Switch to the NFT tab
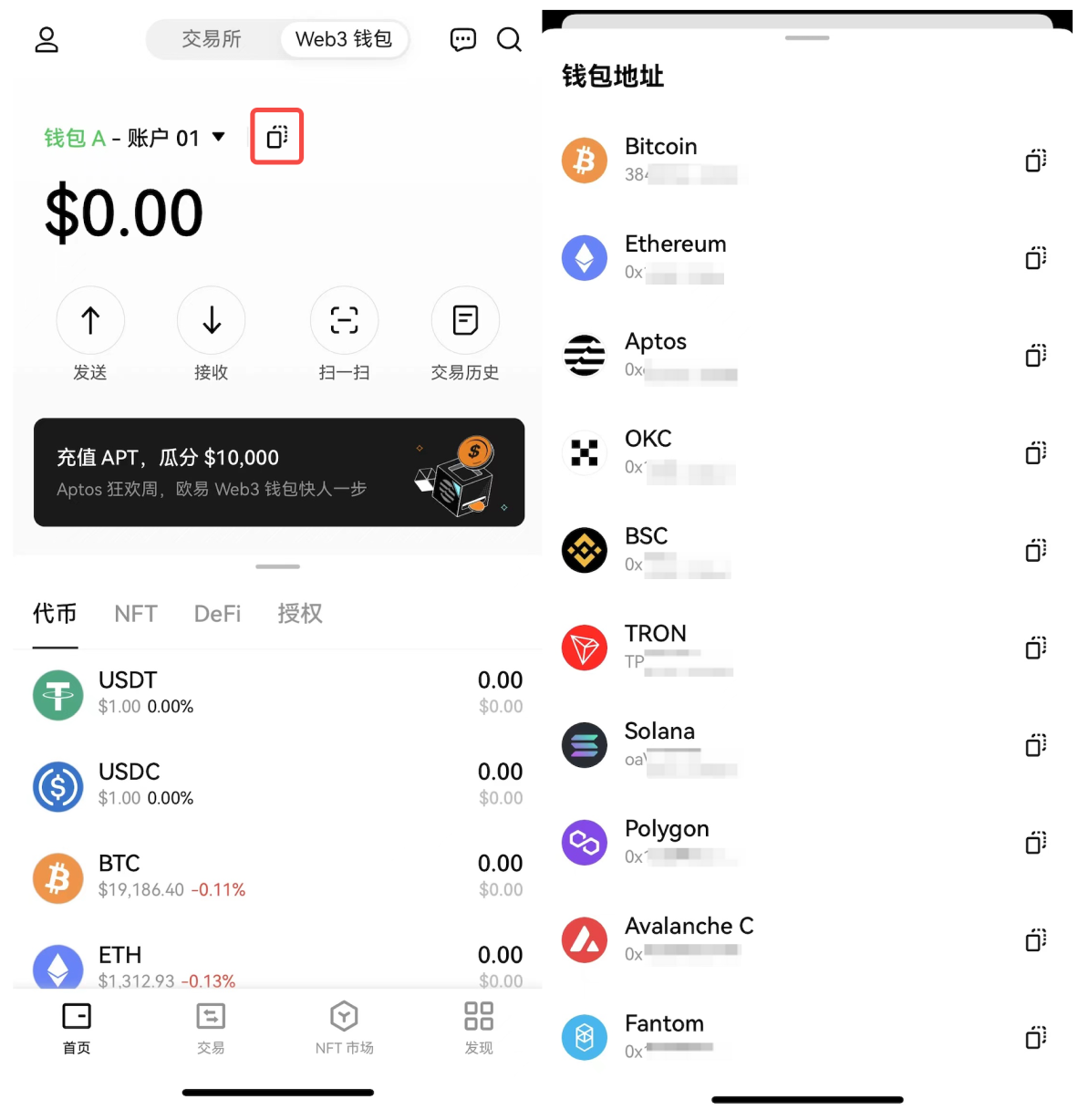The image size is (1078, 1120). 135,614
